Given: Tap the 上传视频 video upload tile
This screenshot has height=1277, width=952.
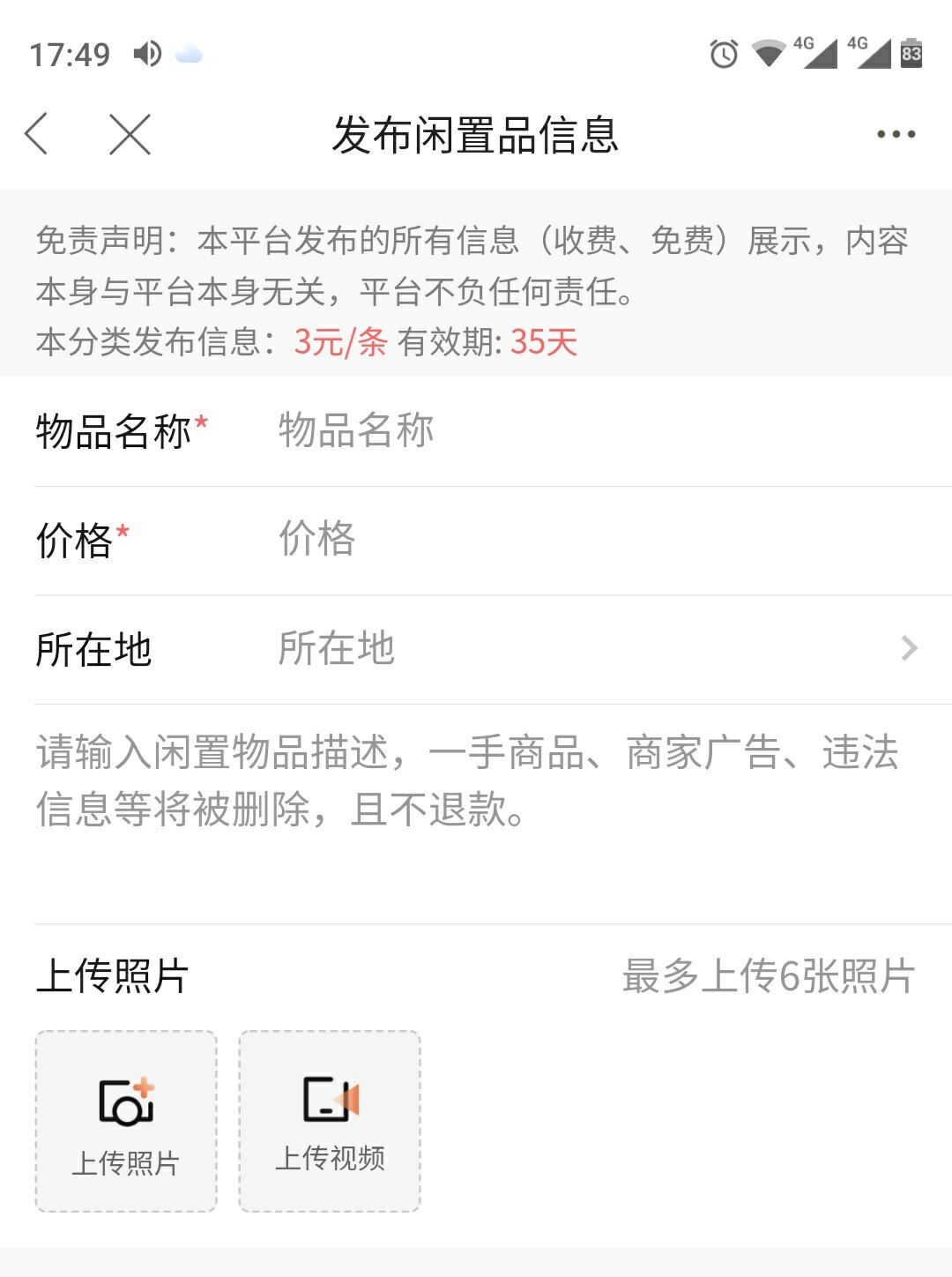Looking at the screenshot, I should [x=330, y=1121].
